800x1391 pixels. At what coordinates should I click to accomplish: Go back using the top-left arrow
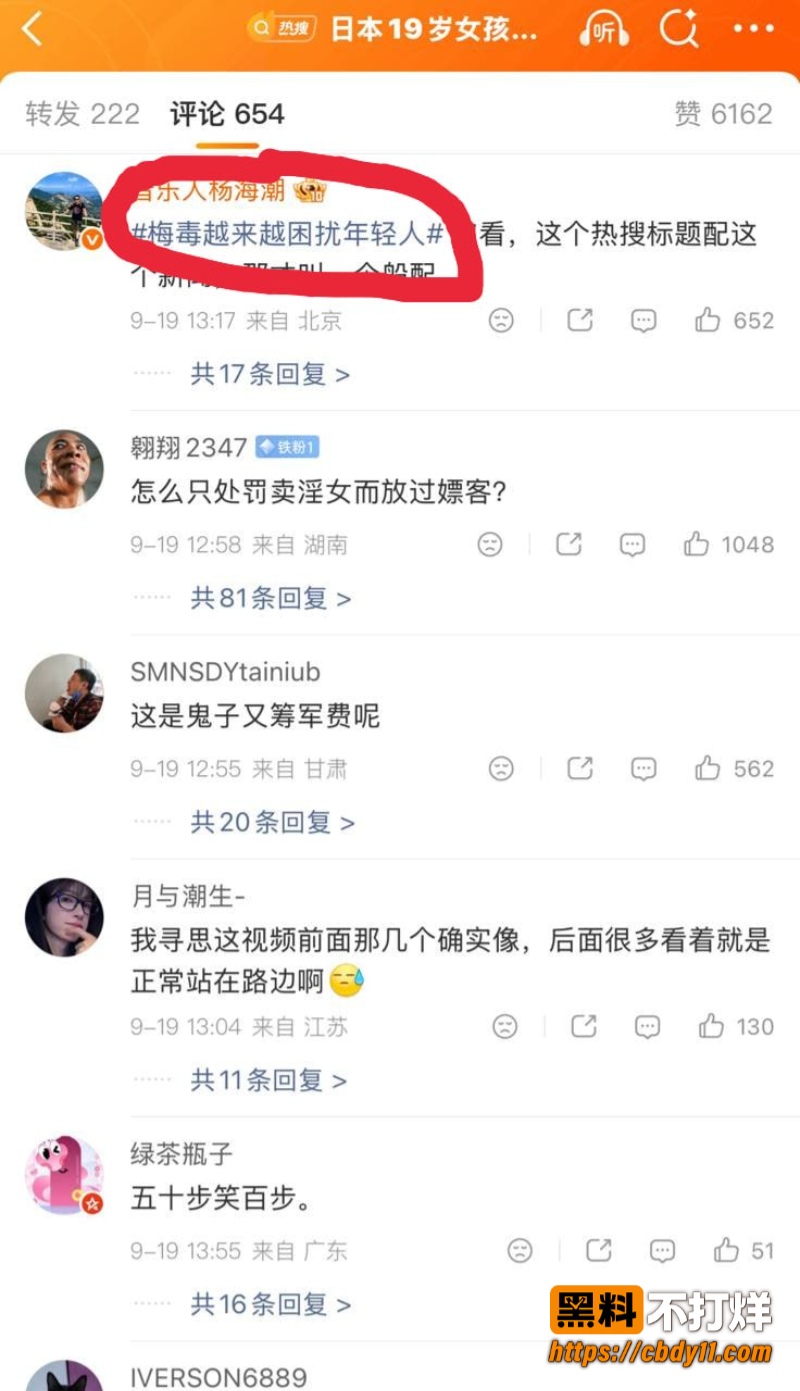[32, 29]
